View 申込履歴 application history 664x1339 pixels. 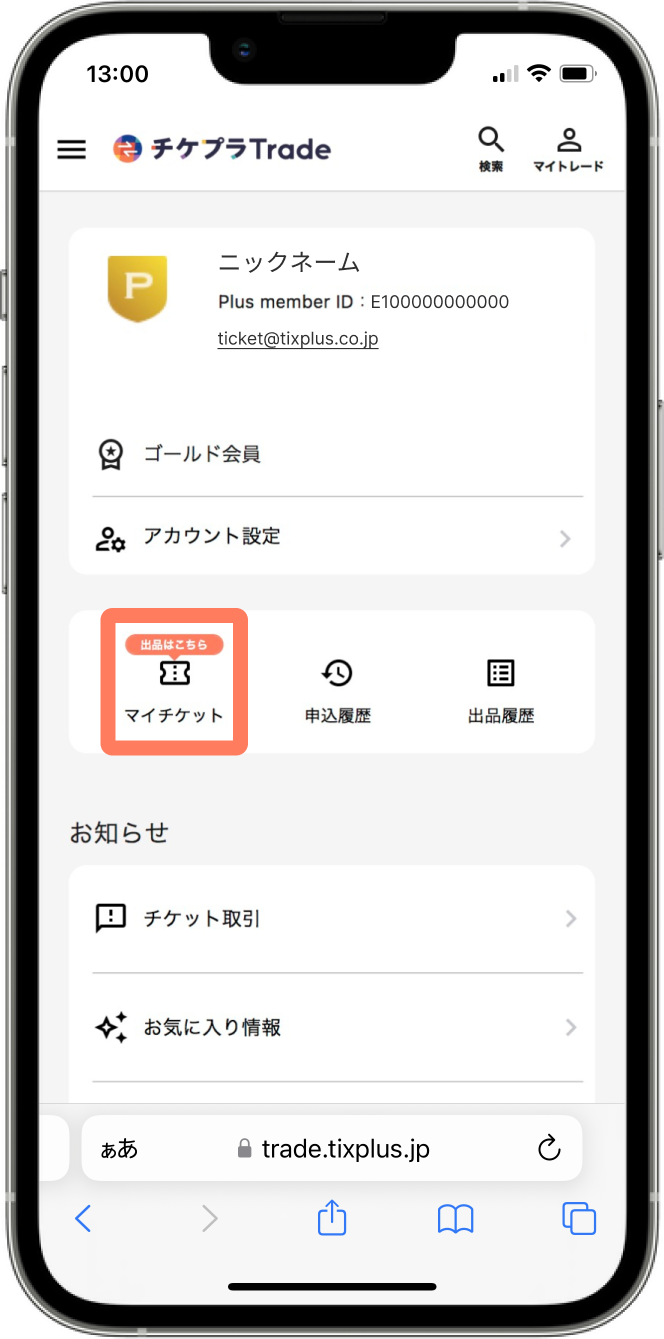[337, 688]
